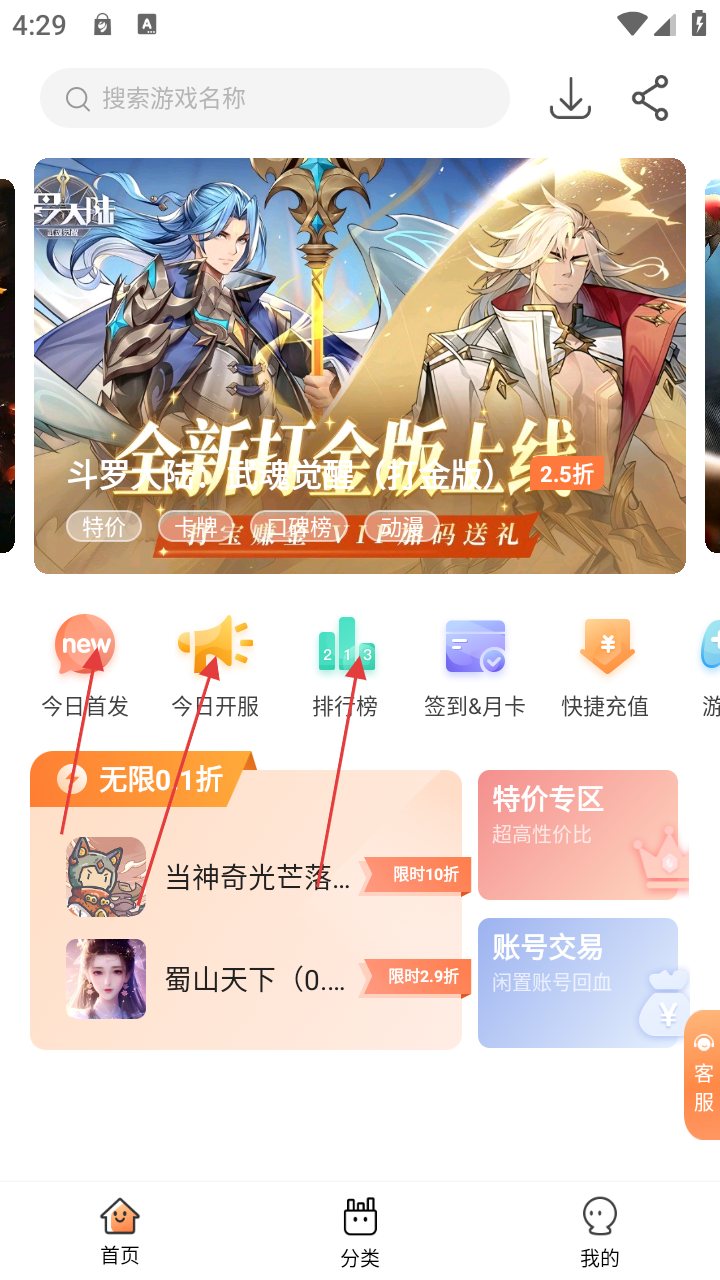
Task: Switch to the 分类 tab
Action: pos(360,1232)
